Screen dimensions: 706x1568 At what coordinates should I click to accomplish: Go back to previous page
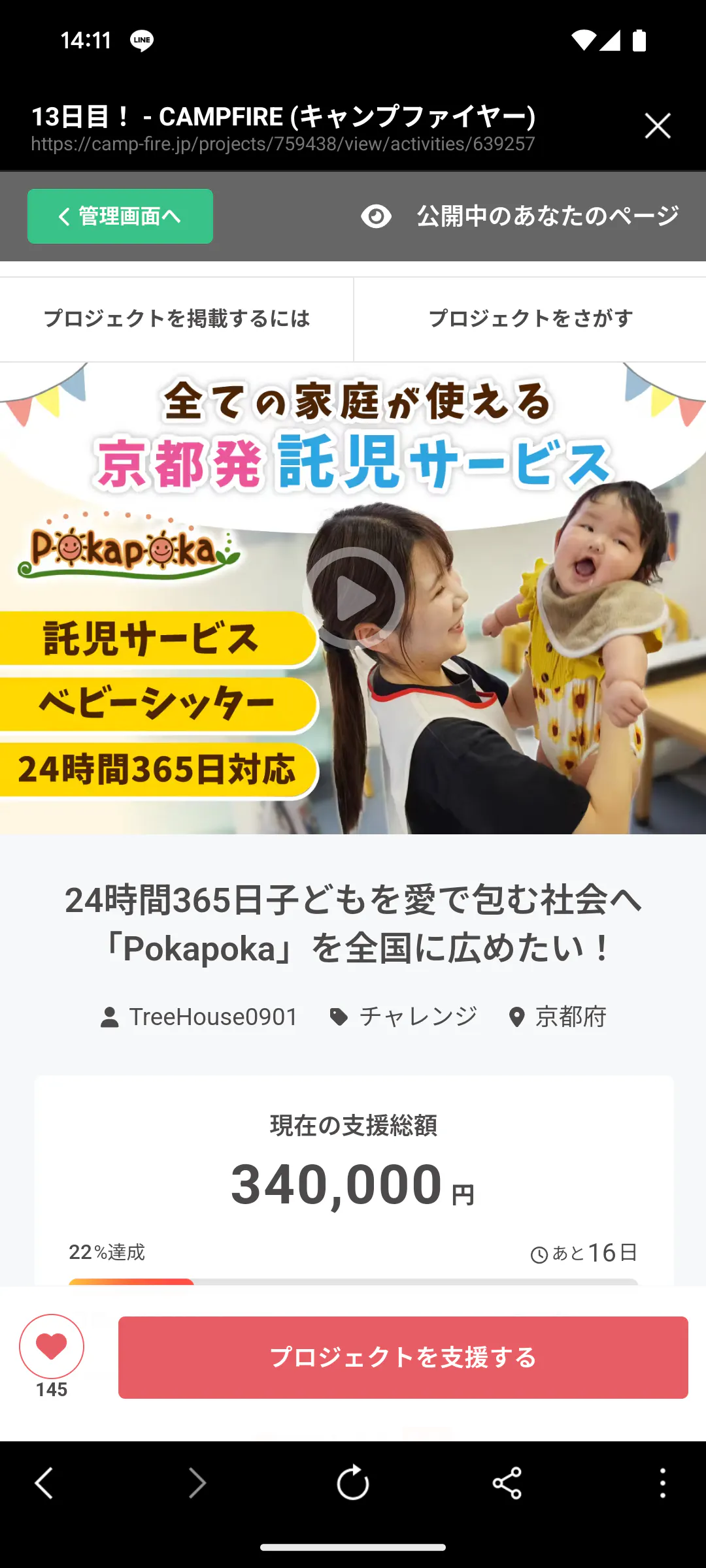click(x=44, y=1483)
